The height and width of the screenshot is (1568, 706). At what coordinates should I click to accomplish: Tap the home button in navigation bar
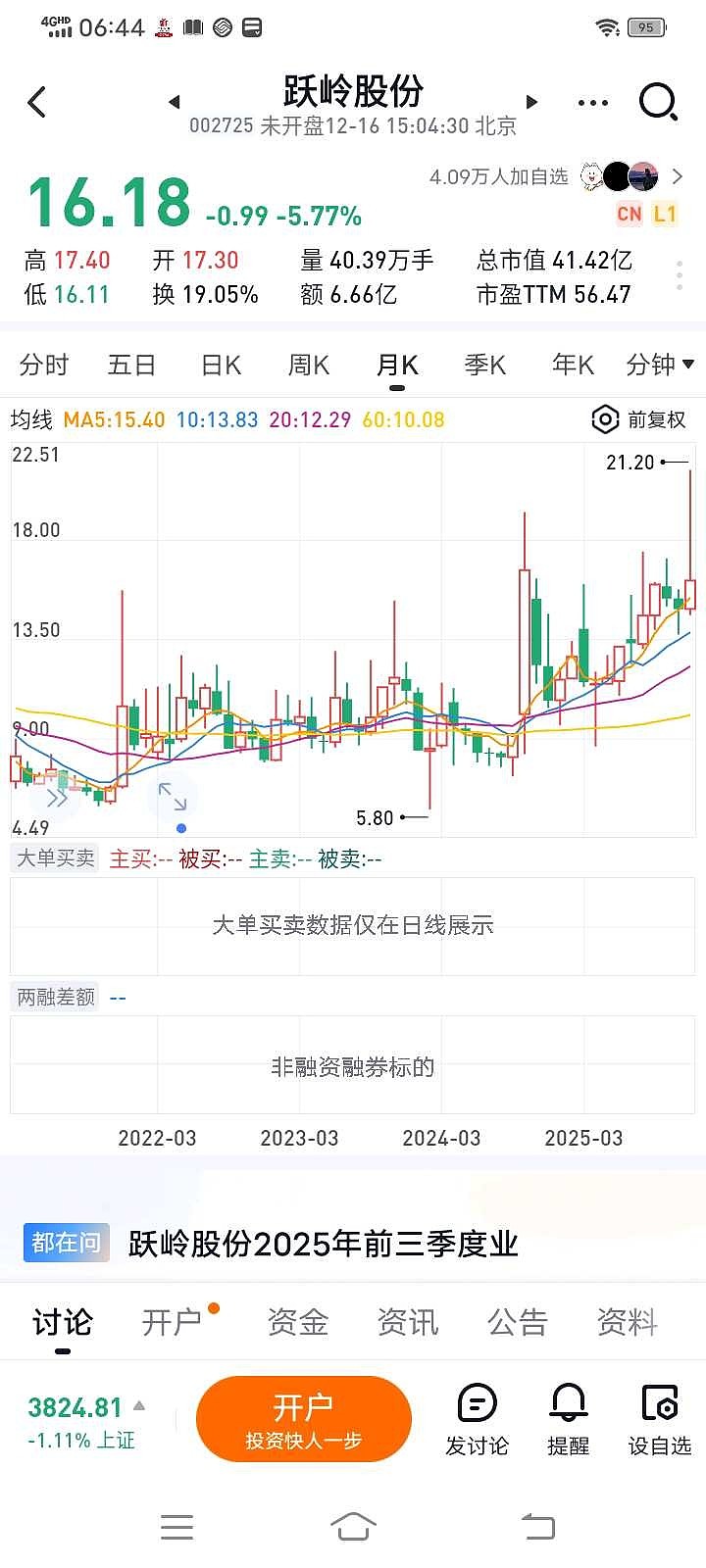coord(355,1525)
